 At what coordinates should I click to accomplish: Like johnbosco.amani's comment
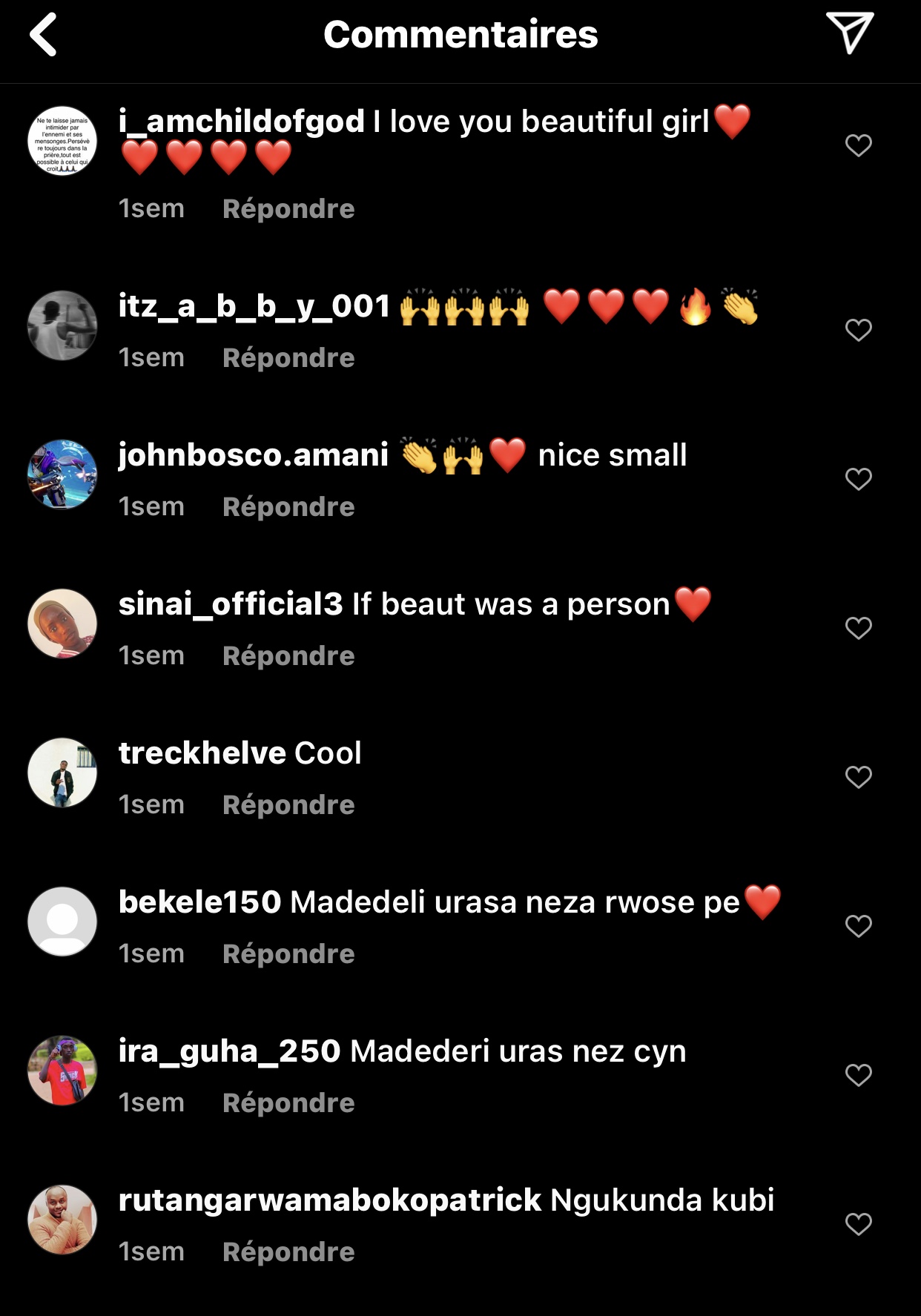coord(858,479)
